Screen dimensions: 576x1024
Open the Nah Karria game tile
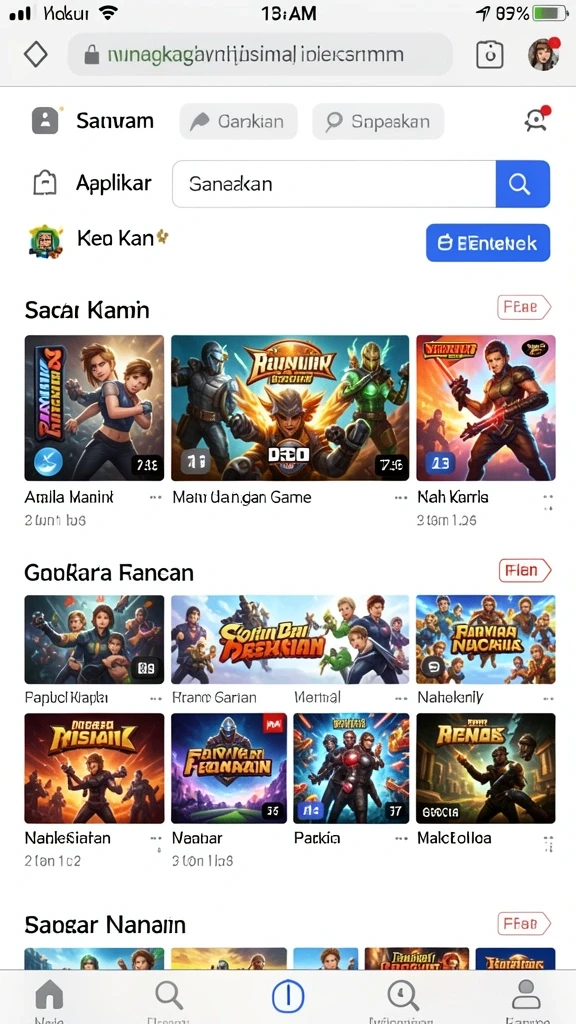tap(486, 408)
